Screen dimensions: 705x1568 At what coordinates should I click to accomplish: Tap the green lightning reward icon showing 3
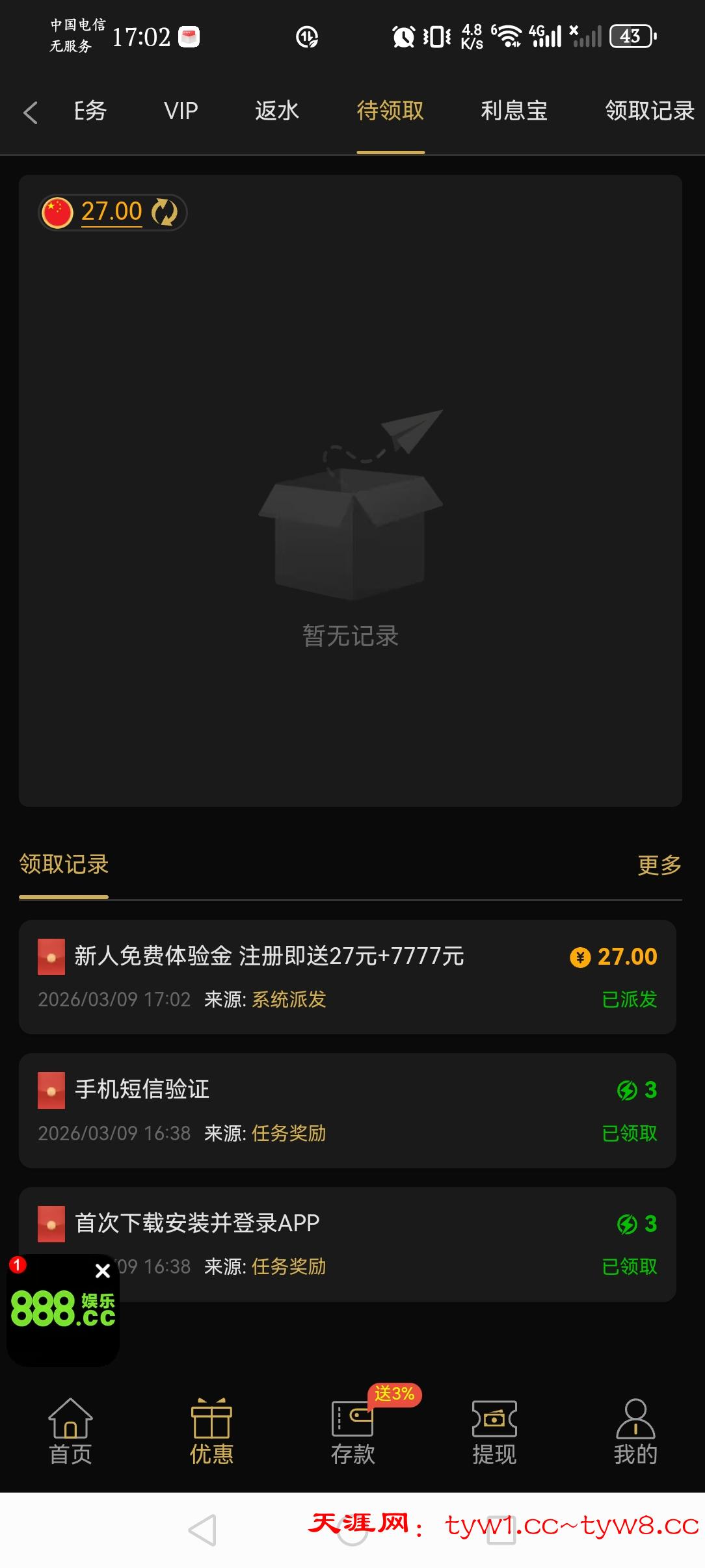pyautogui.click(x=626, y=1090)
